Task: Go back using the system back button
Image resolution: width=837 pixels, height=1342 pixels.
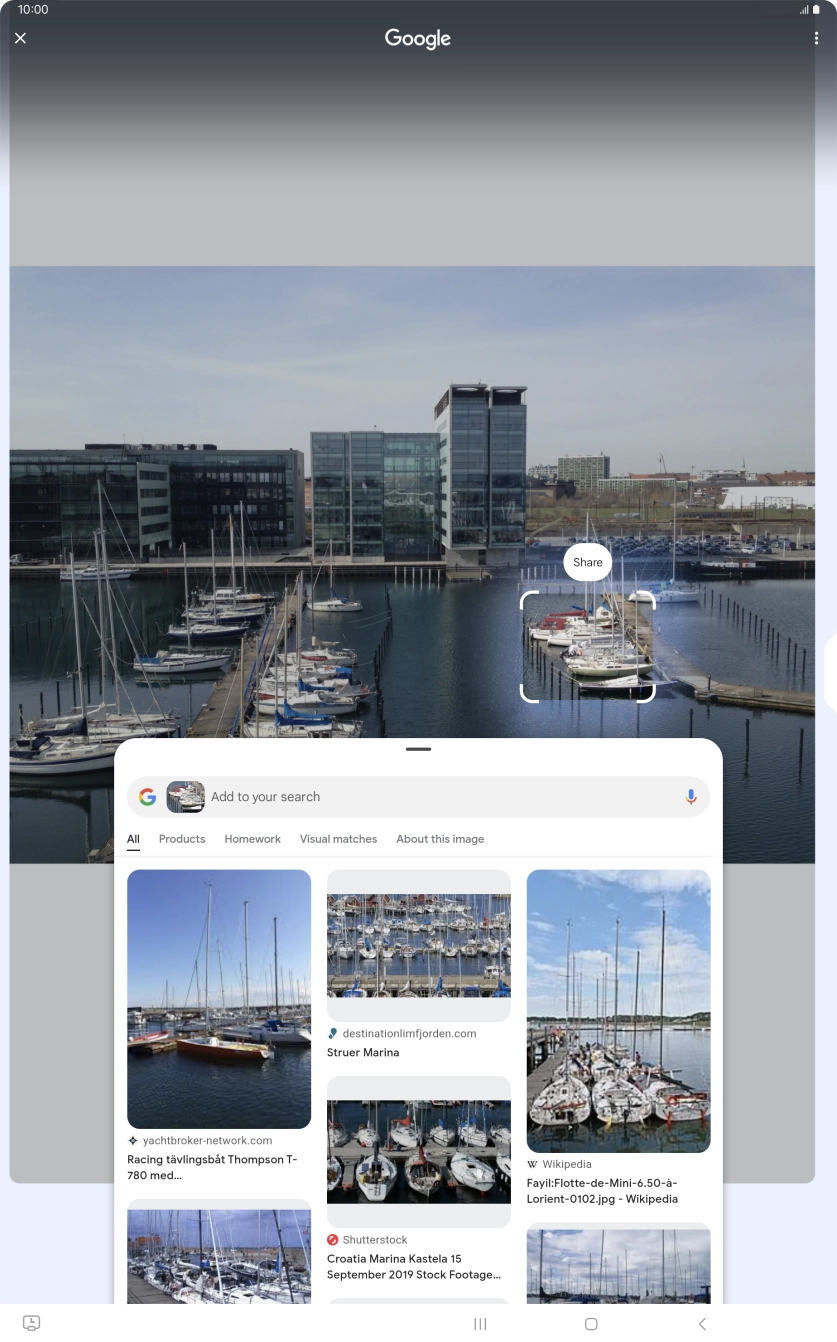Action: coord(702,1324)
